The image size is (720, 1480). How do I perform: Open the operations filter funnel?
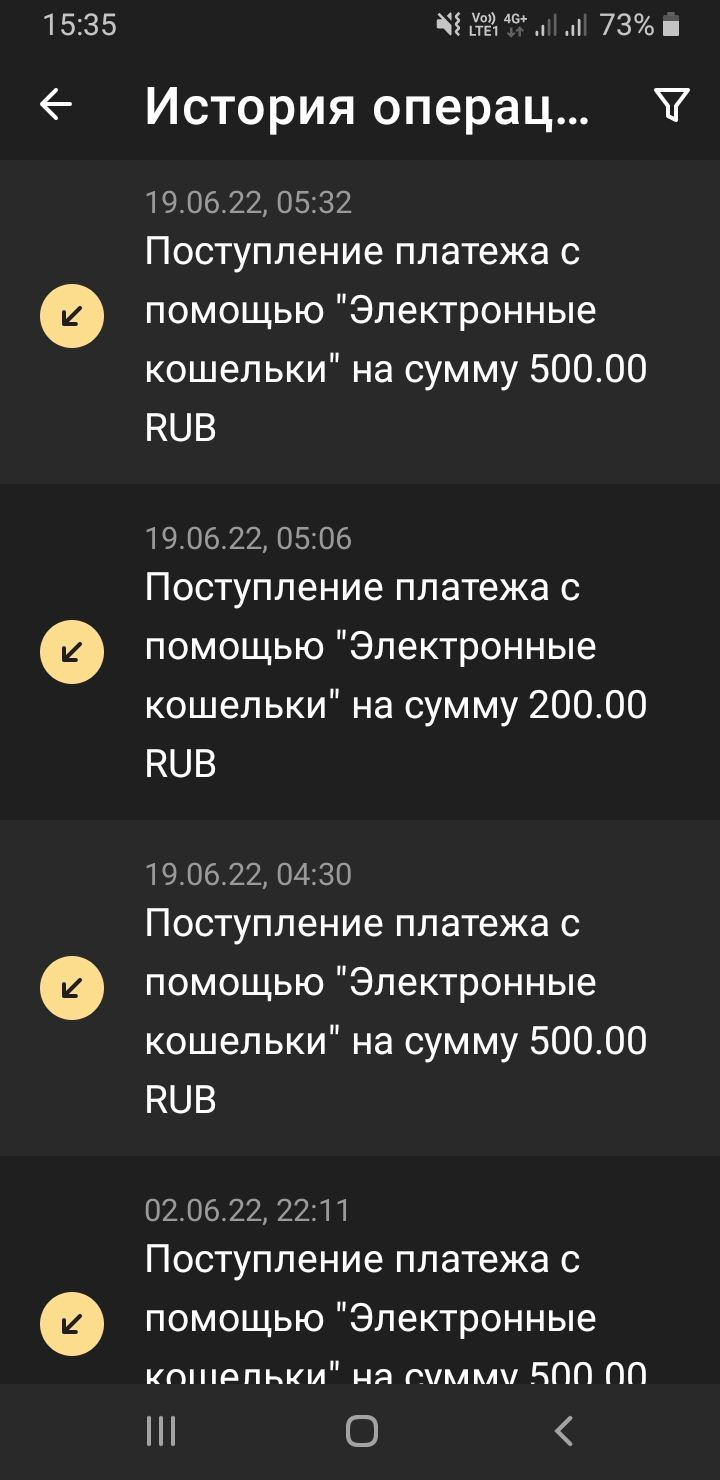coord(671,105)
